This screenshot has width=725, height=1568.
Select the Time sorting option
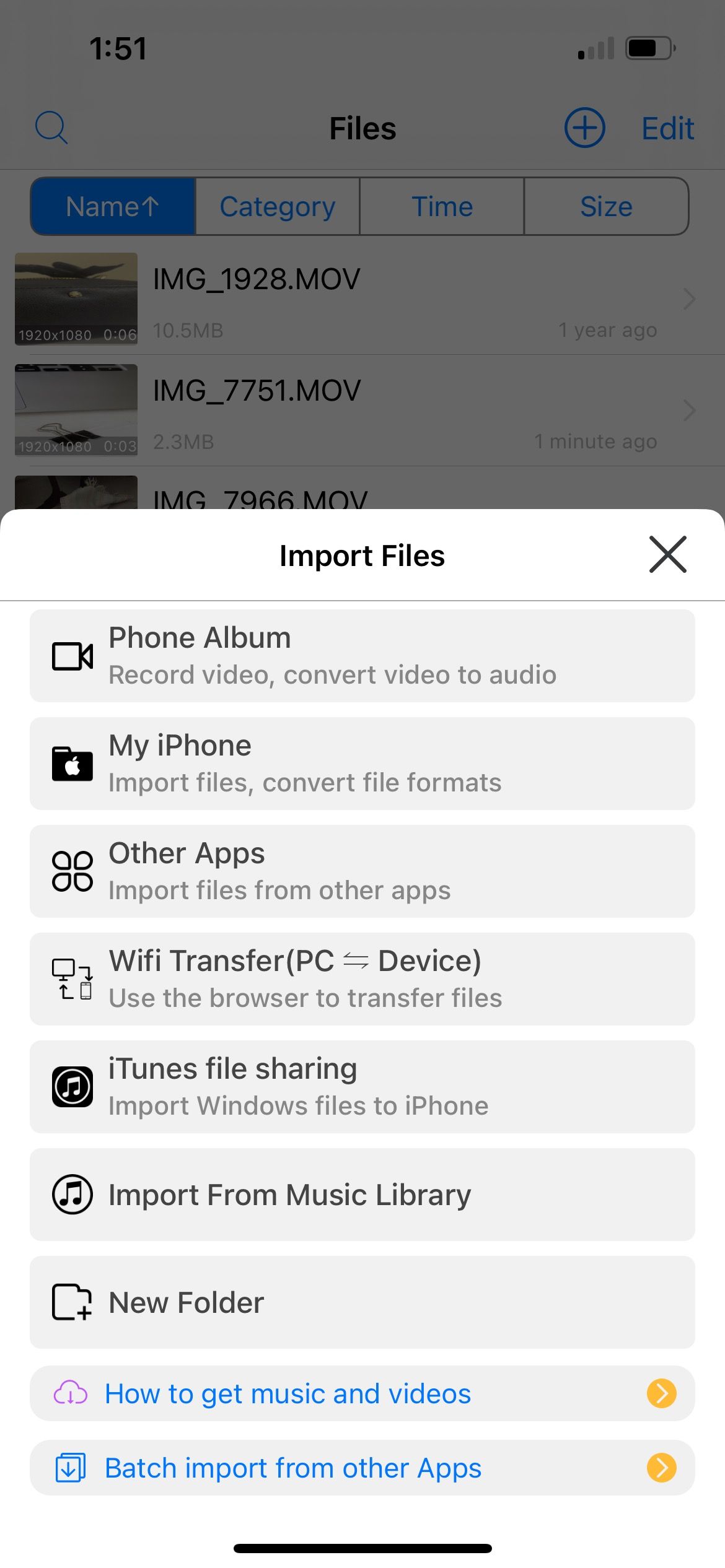(441, 206)
